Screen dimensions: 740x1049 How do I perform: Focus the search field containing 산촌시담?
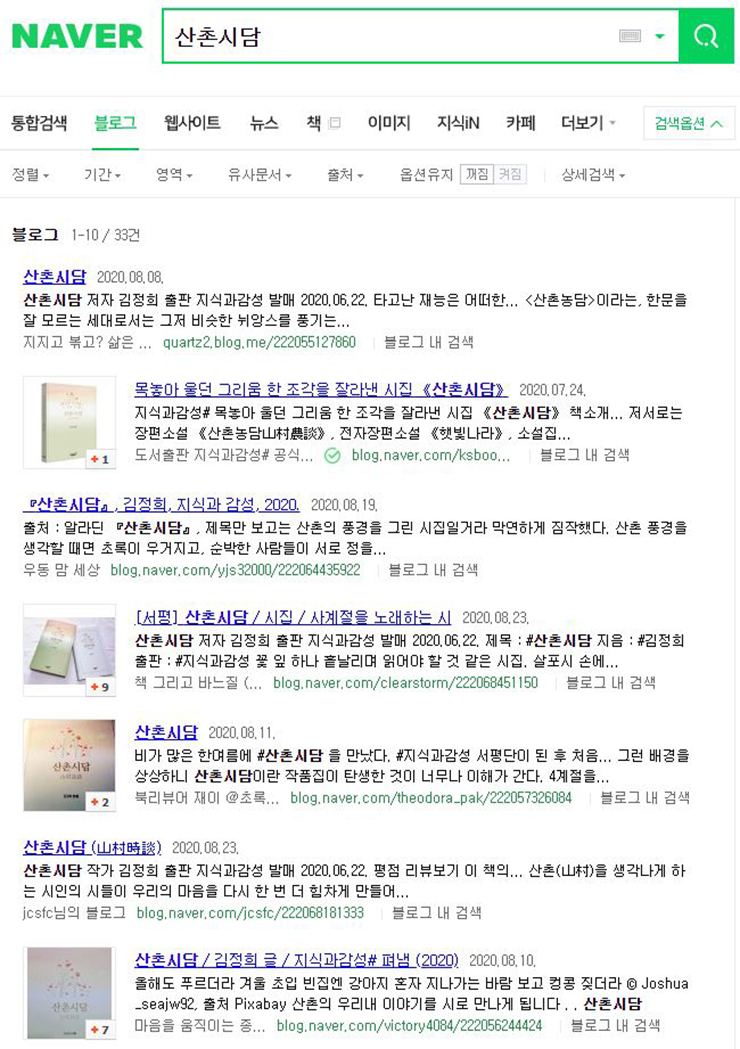pyautogui.click(x=390, y=37)
